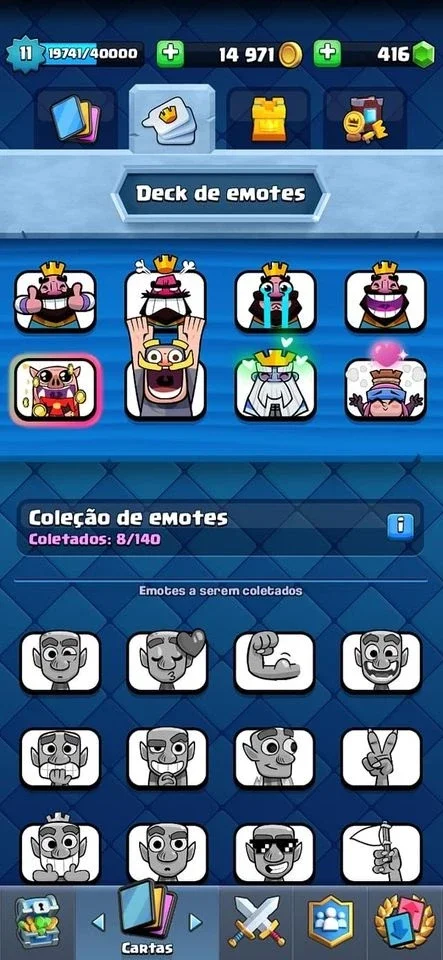View the locked sunglasses goblin emote
The width and height of the screenshot is (443, 960).
coord(274,853)
